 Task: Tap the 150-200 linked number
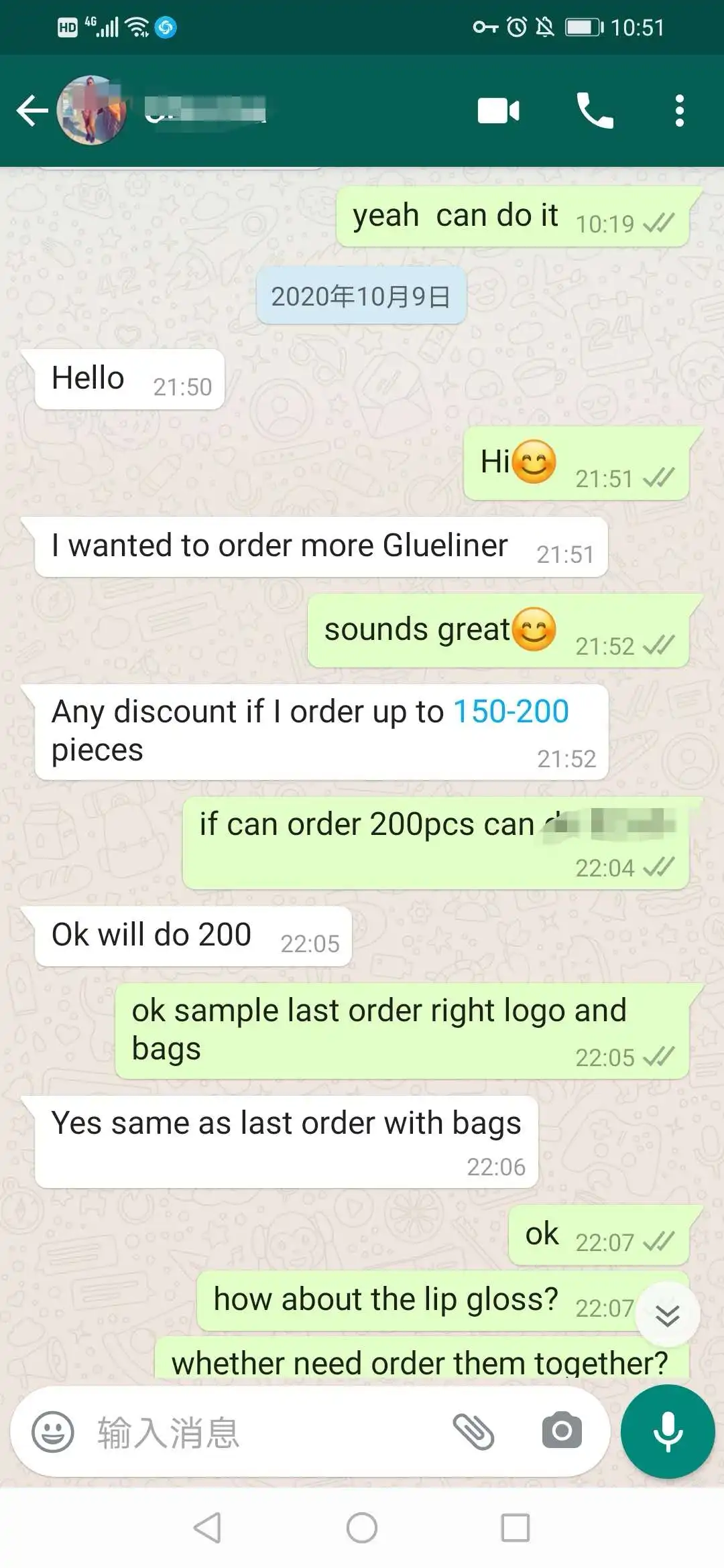coord(511,712)
